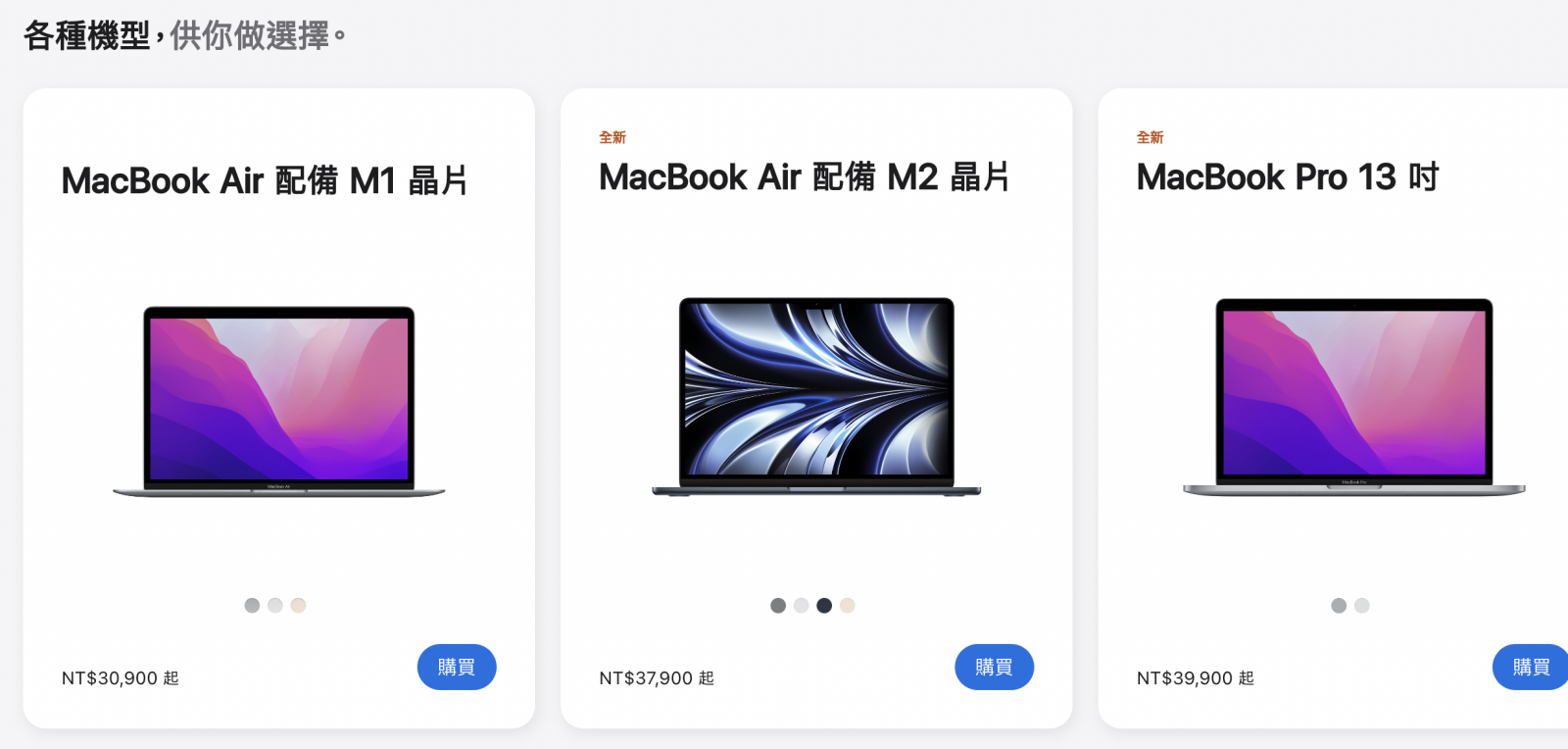Tap 購買 for MacBook Air M2

click(x=994, y=667)
